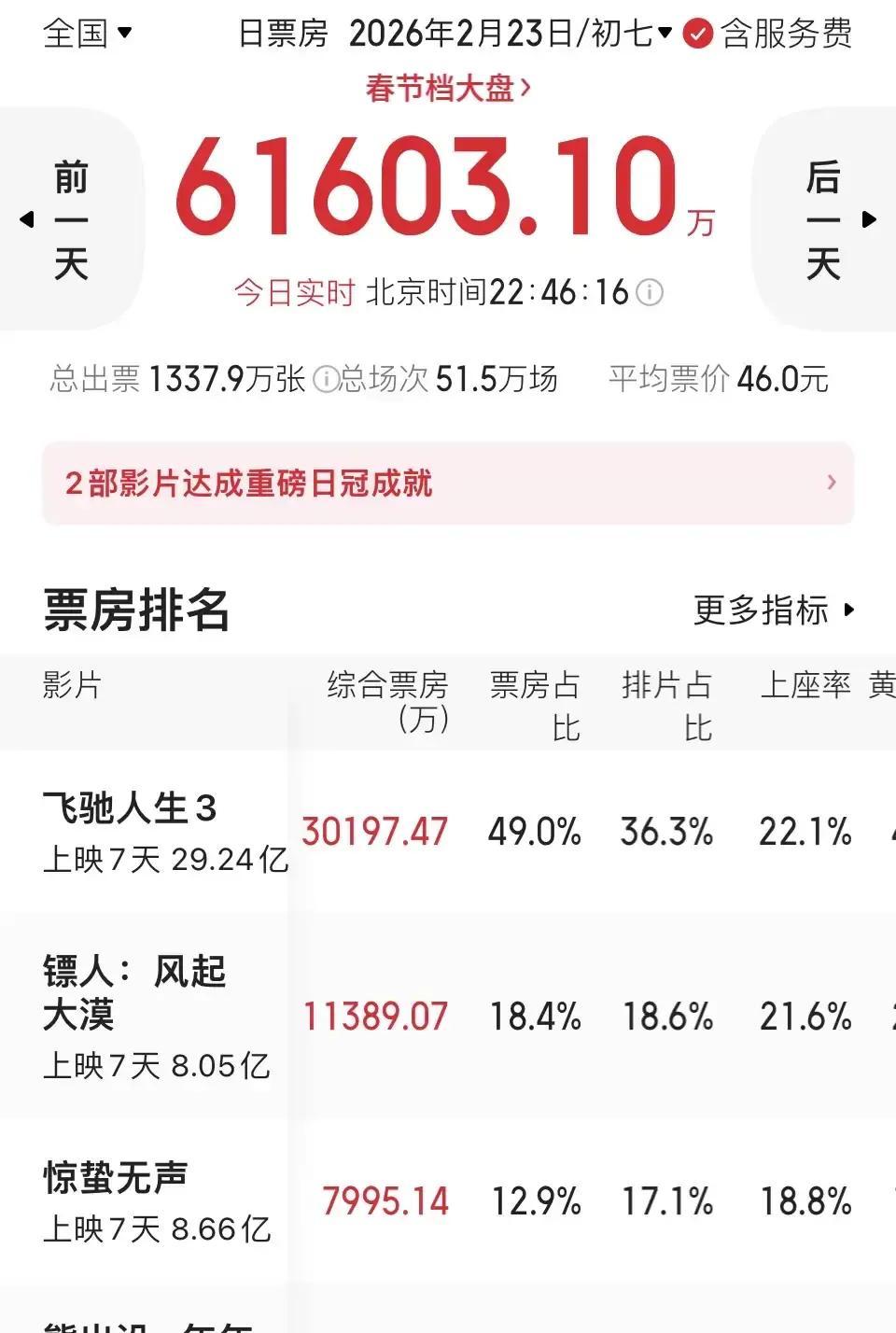Click the red checkmark icon beside 含服务费

(x=695, y=34)
